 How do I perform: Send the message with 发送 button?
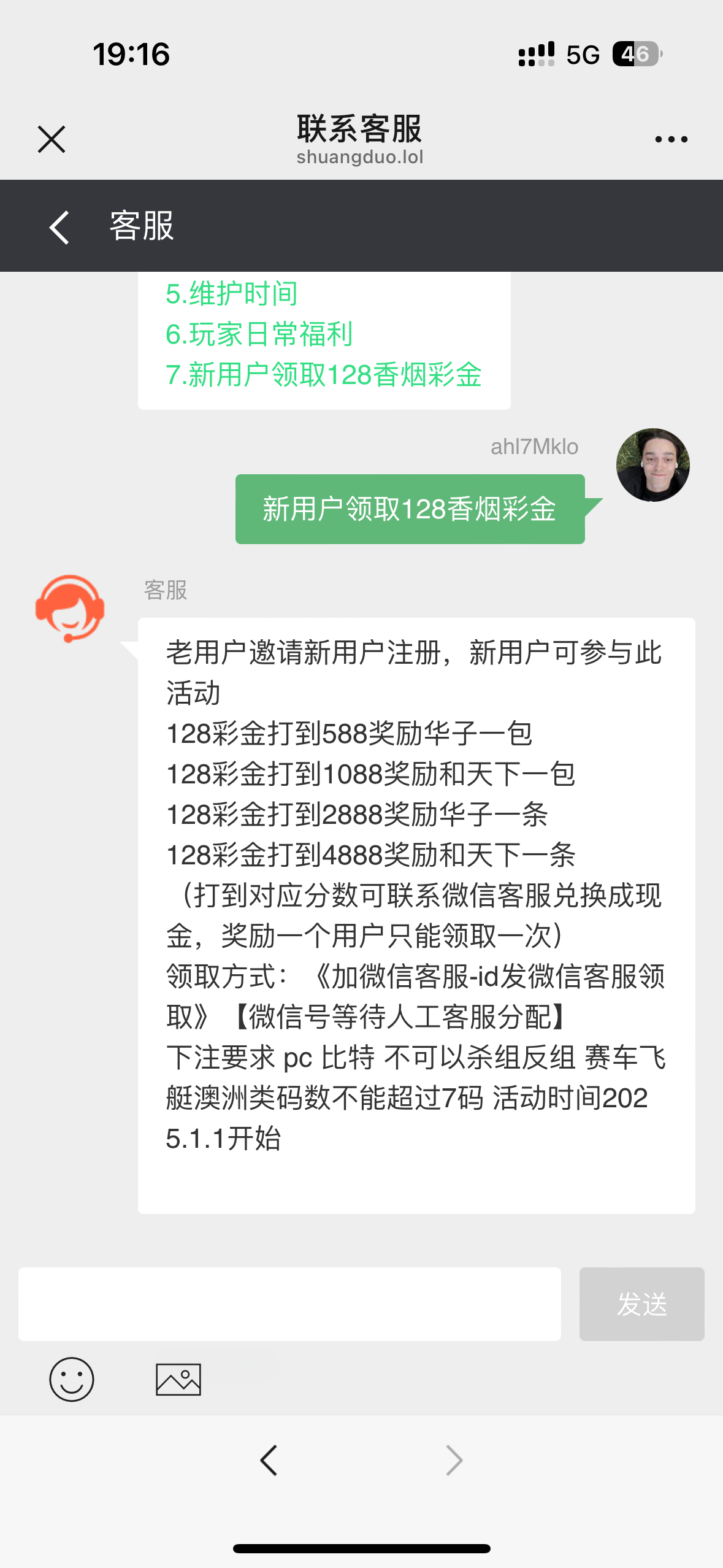641,1304
